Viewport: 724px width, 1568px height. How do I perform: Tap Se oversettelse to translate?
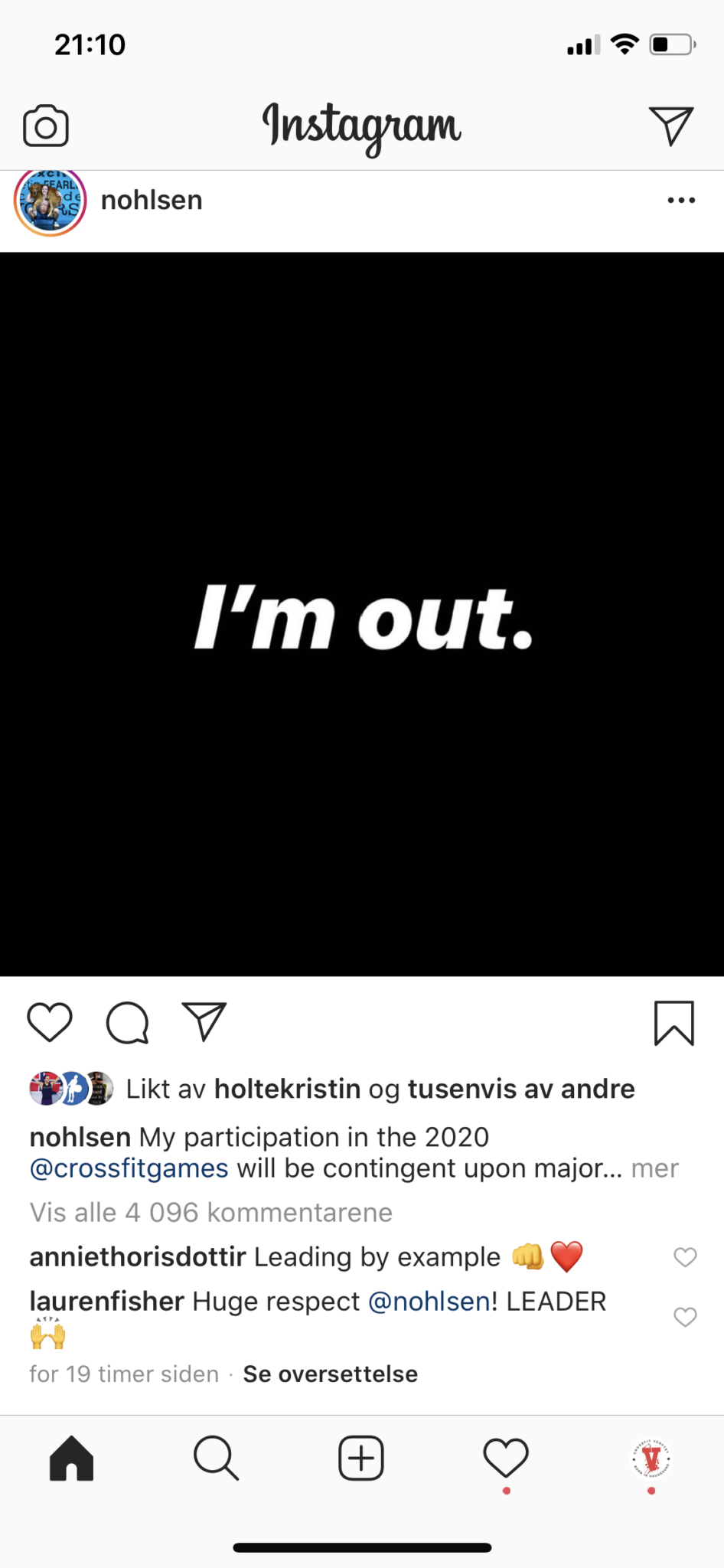pyautogui.click(x=330, y=1374)
